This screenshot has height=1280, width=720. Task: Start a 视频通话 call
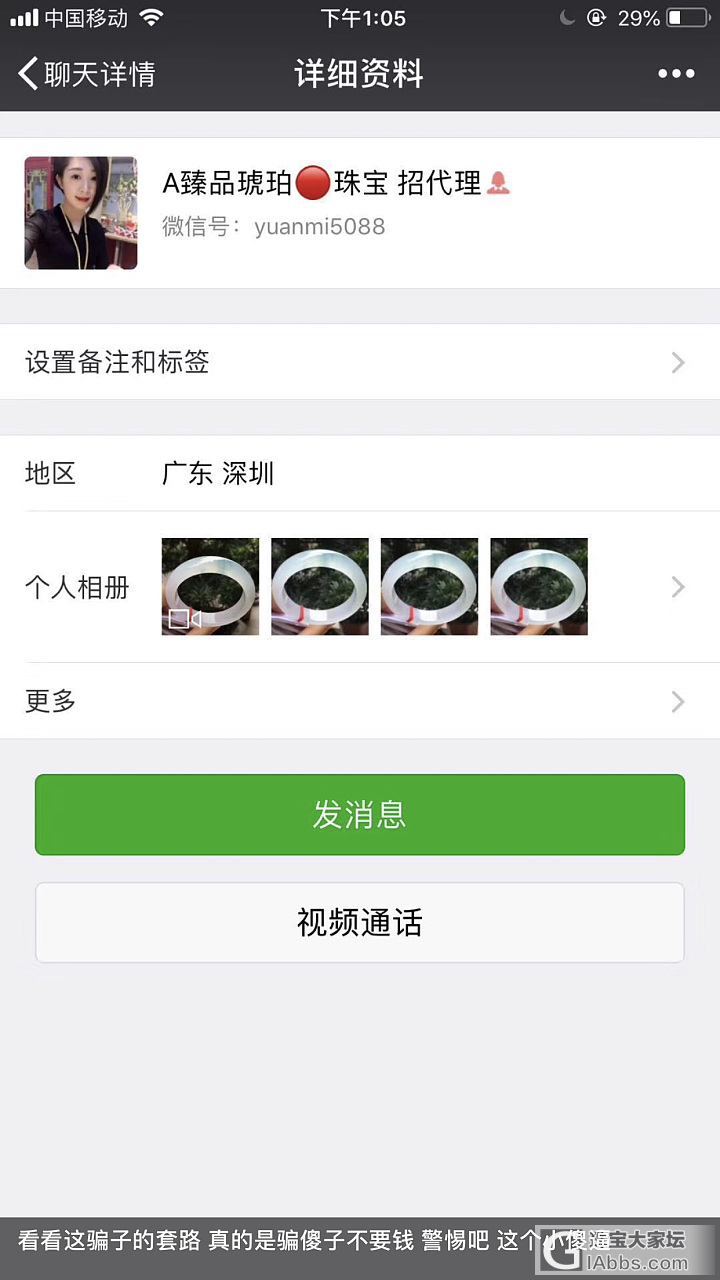coord(359,922)
